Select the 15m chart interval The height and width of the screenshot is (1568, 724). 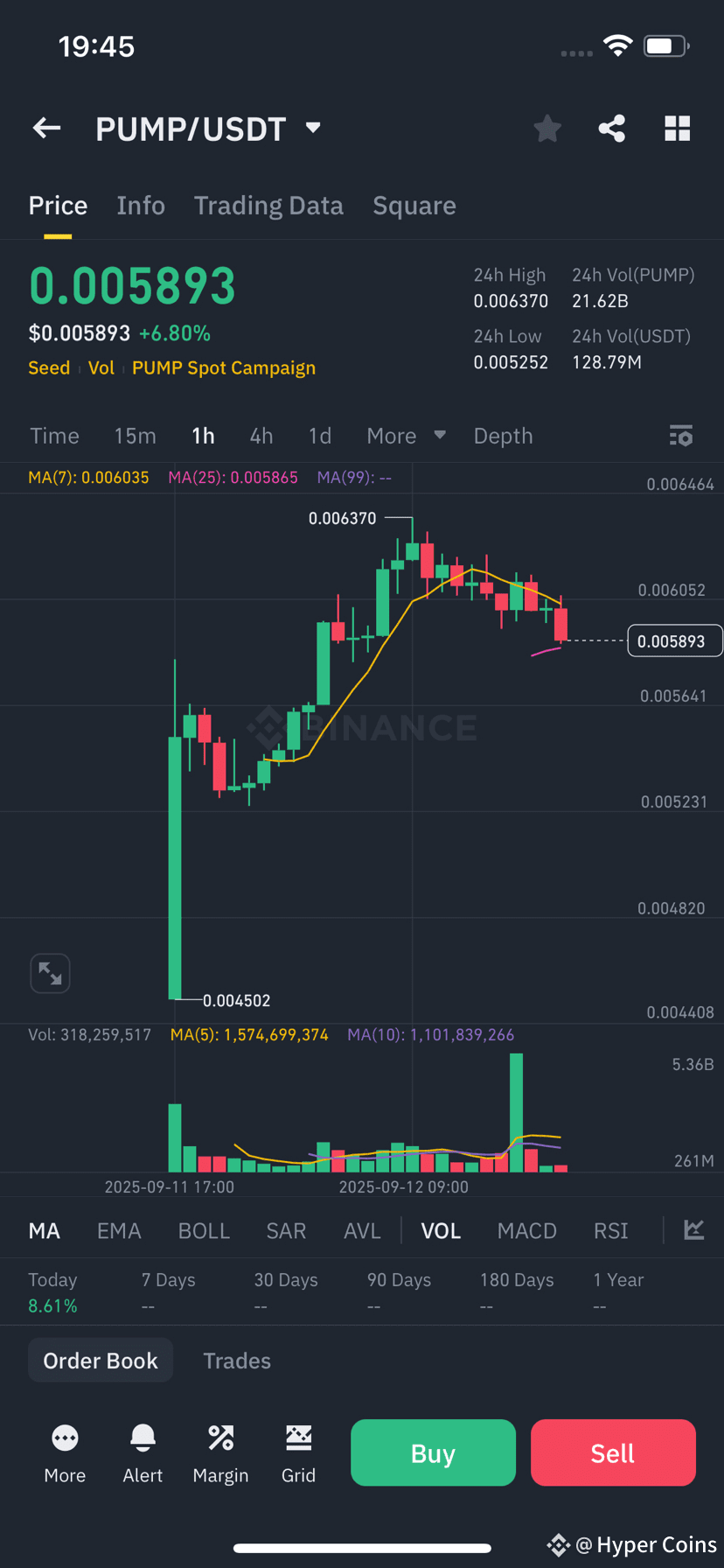(136, 436)
